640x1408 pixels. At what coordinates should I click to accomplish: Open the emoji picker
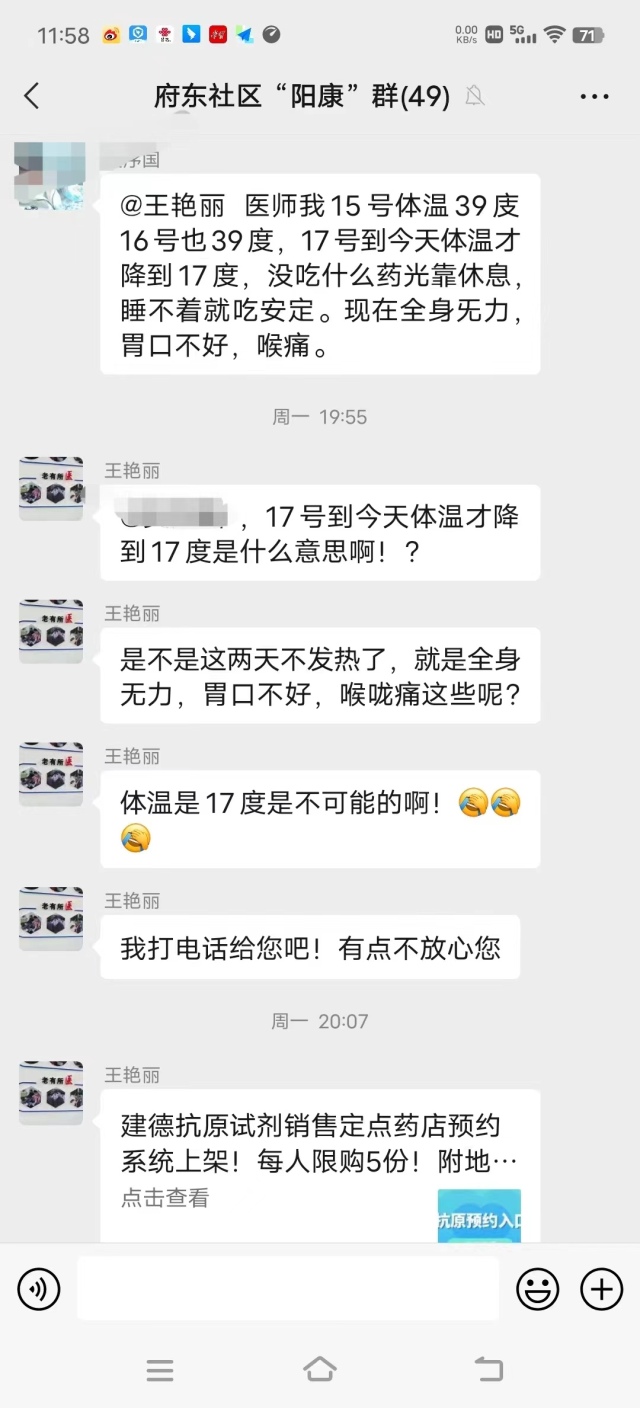tap(537, 1289)
